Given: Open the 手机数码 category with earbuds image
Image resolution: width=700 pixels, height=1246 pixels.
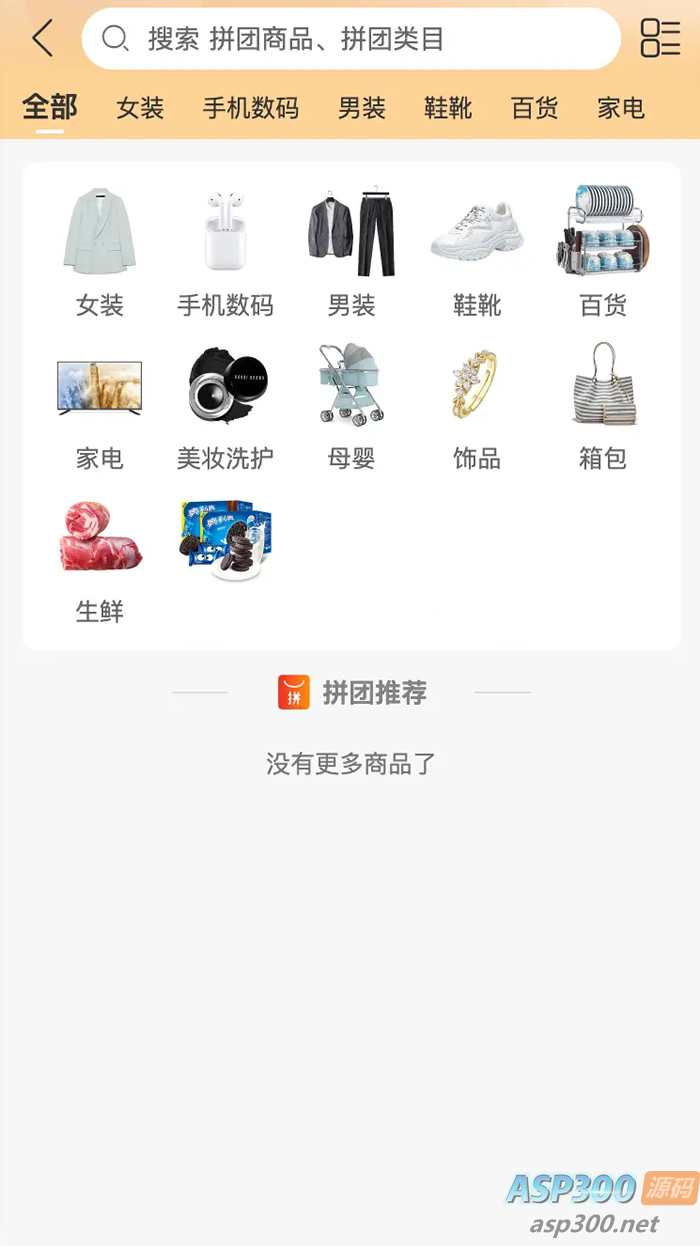Looking at the screenshot, I should point(225,250).
